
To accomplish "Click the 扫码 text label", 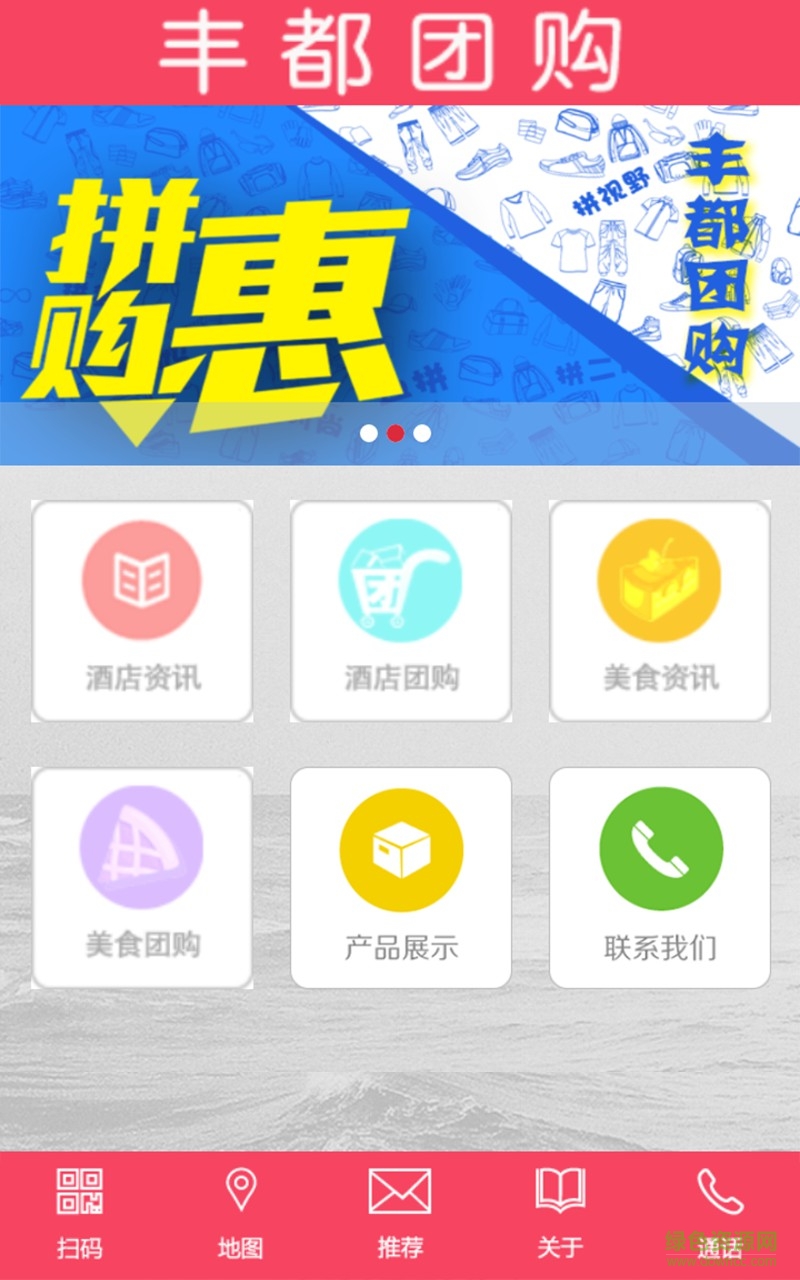I will pos(80,1247).
